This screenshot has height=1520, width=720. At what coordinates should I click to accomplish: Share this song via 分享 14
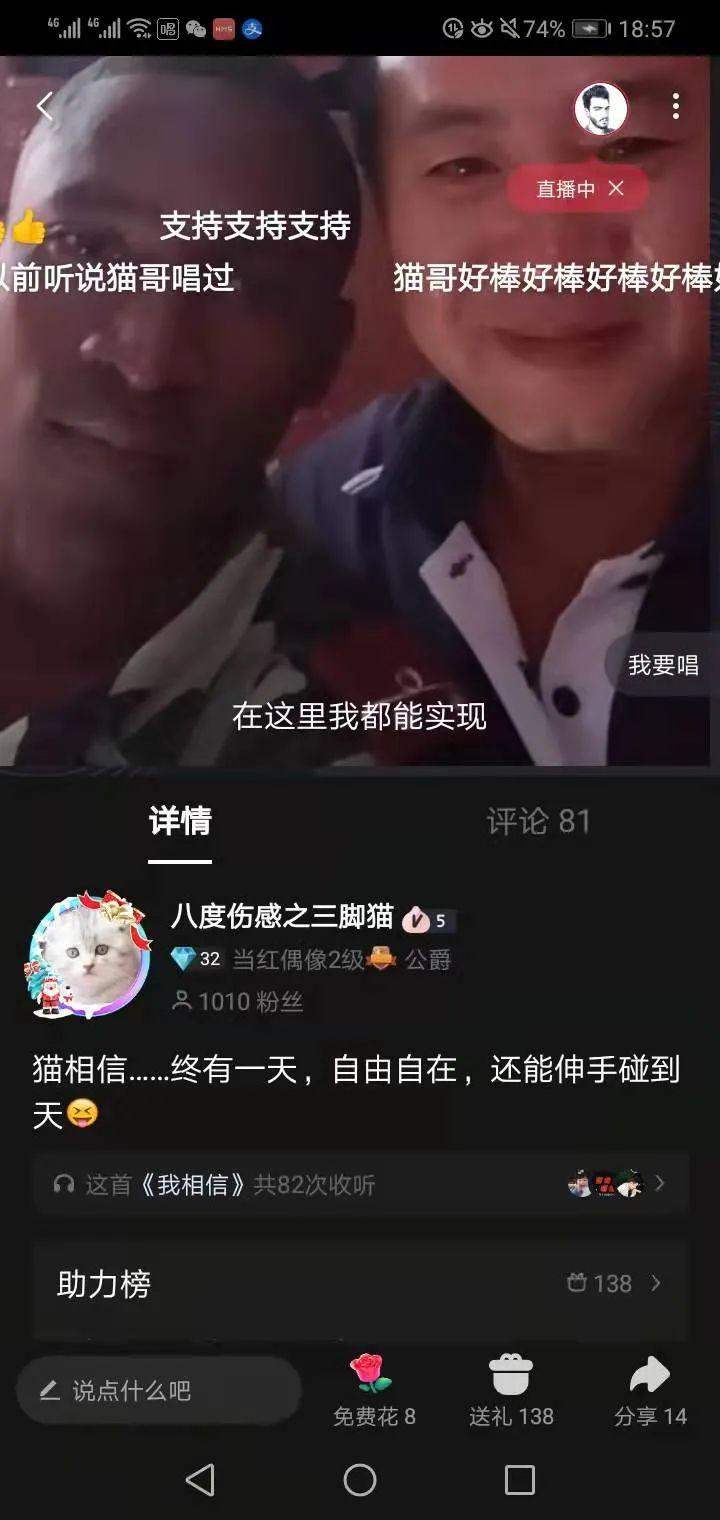click(x=650, y=1390)
